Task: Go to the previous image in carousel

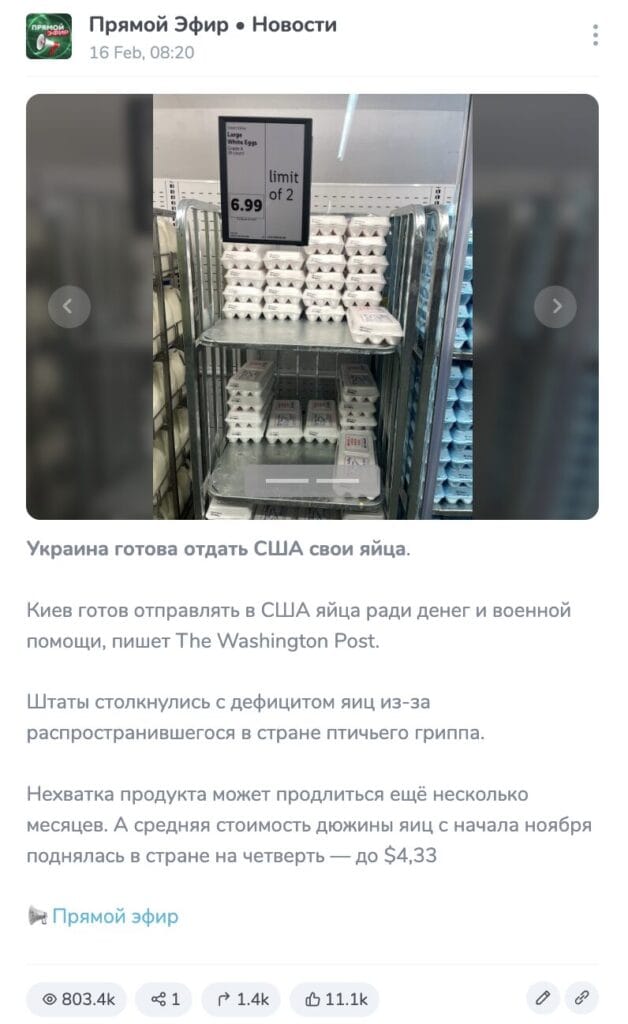Action: tap(69, 306)
